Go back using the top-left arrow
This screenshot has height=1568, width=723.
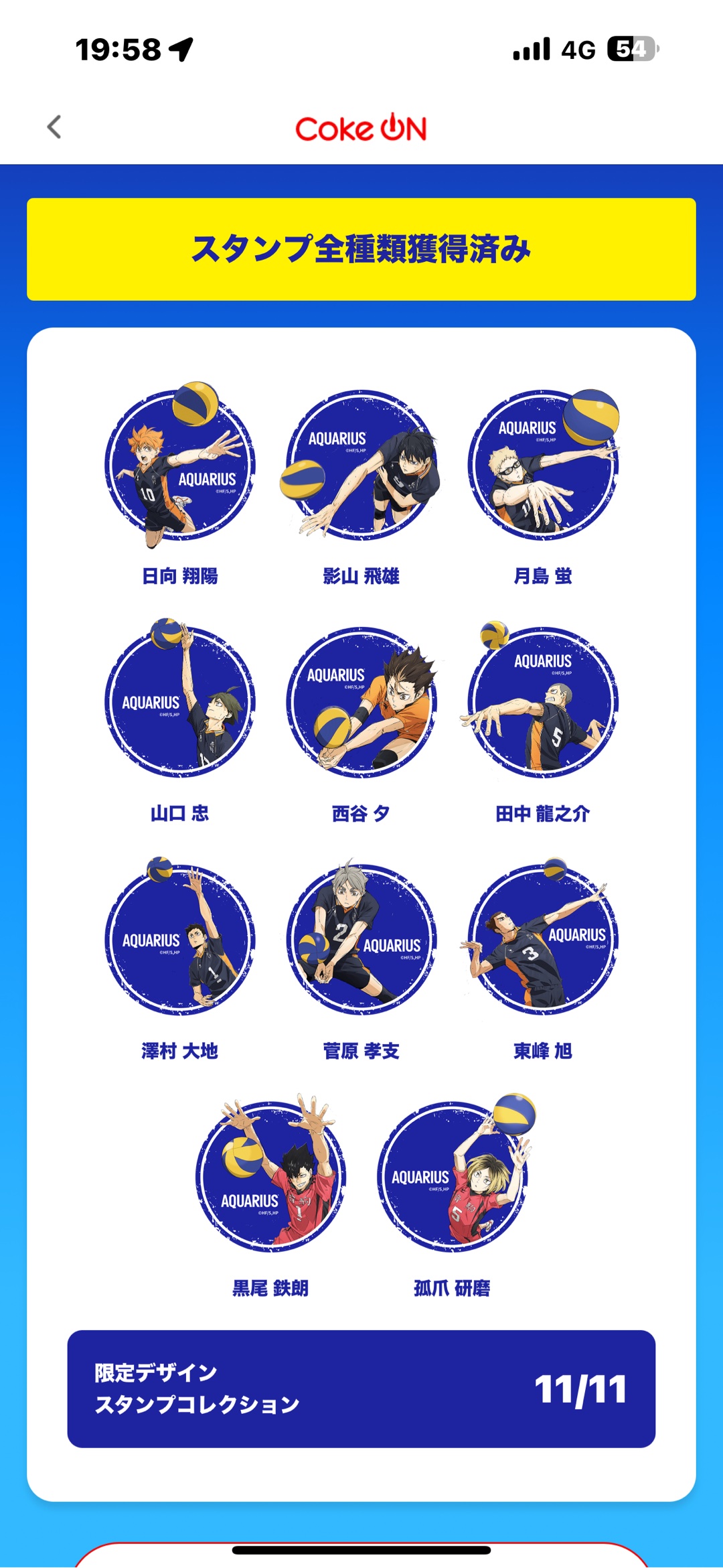(x=54, y=127)
